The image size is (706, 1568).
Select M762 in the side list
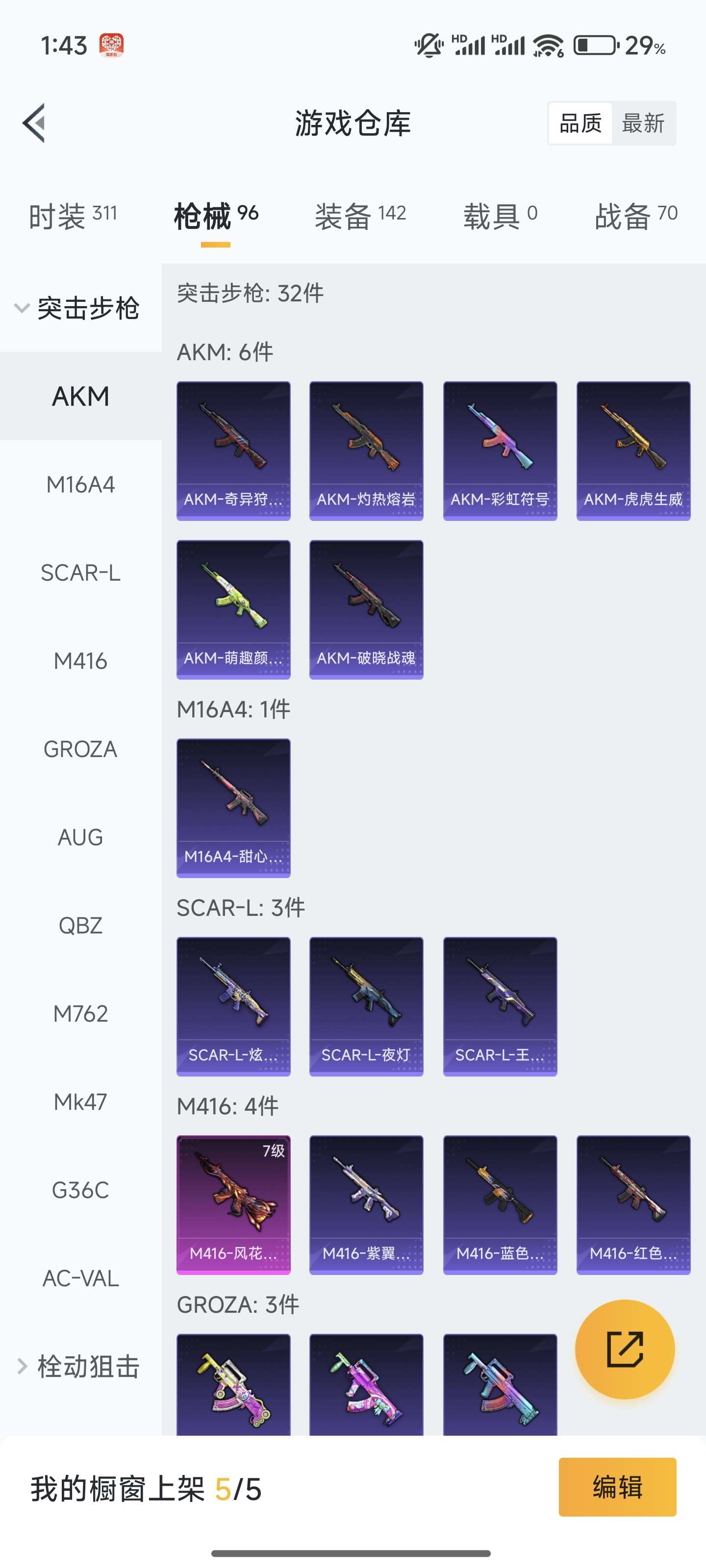coord(80,1013)
